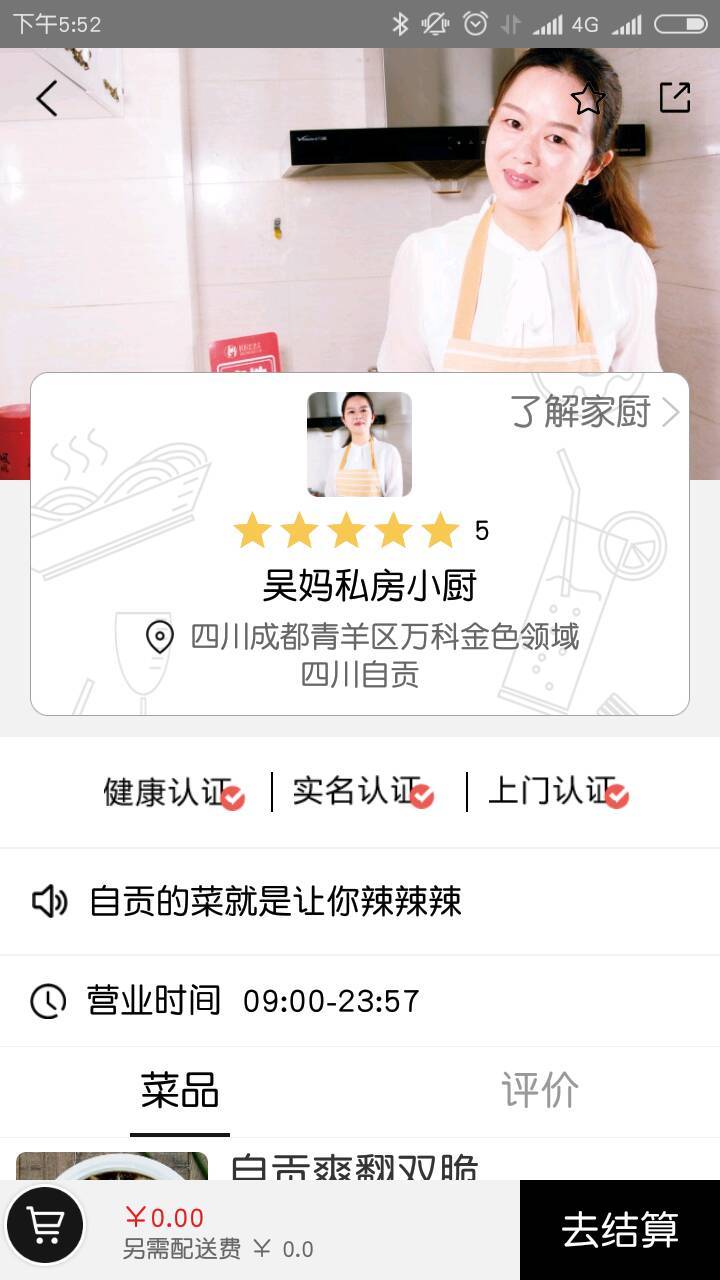Open the 自贡爽翻双脆 dish
This screenshot has height=1280, width=720.
[x=355, y=1167]
